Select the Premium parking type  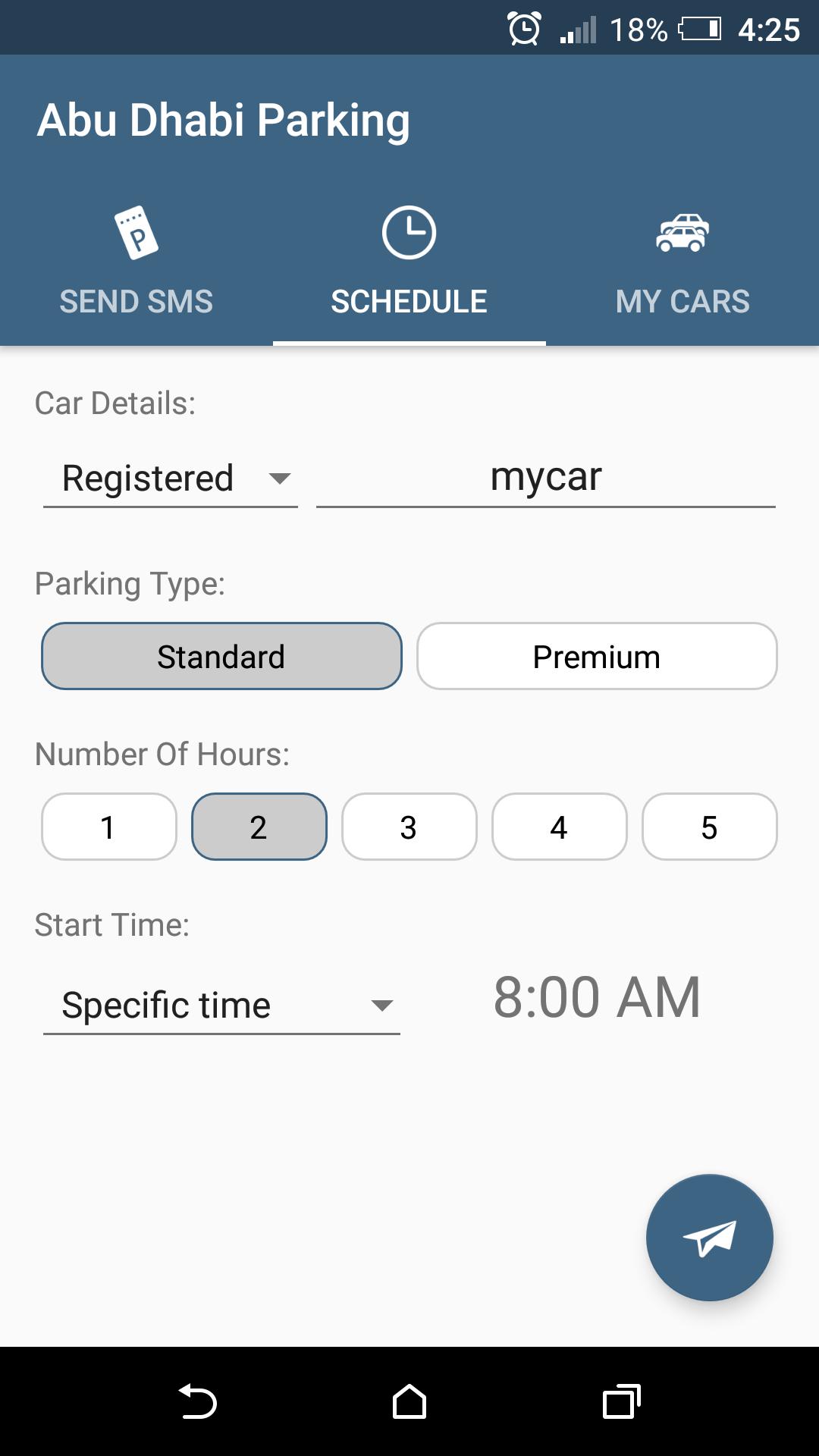coord(596,656)
